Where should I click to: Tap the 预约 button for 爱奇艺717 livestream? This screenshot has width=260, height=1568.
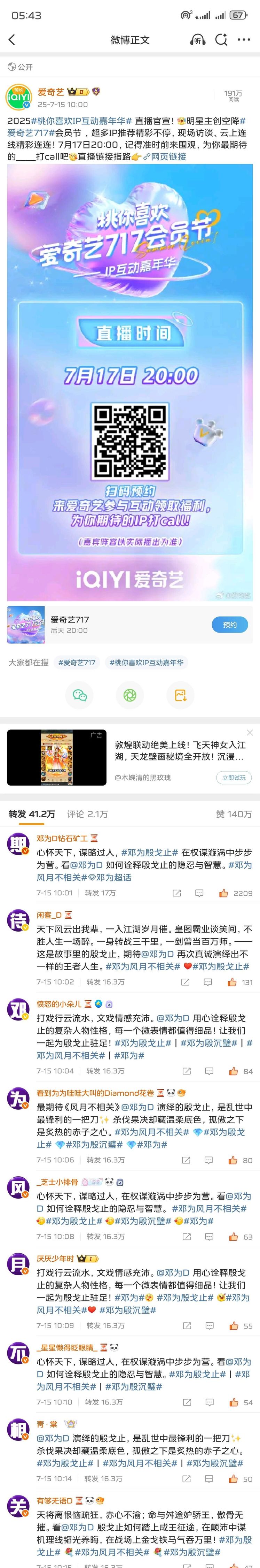click(x=230, y=625)
